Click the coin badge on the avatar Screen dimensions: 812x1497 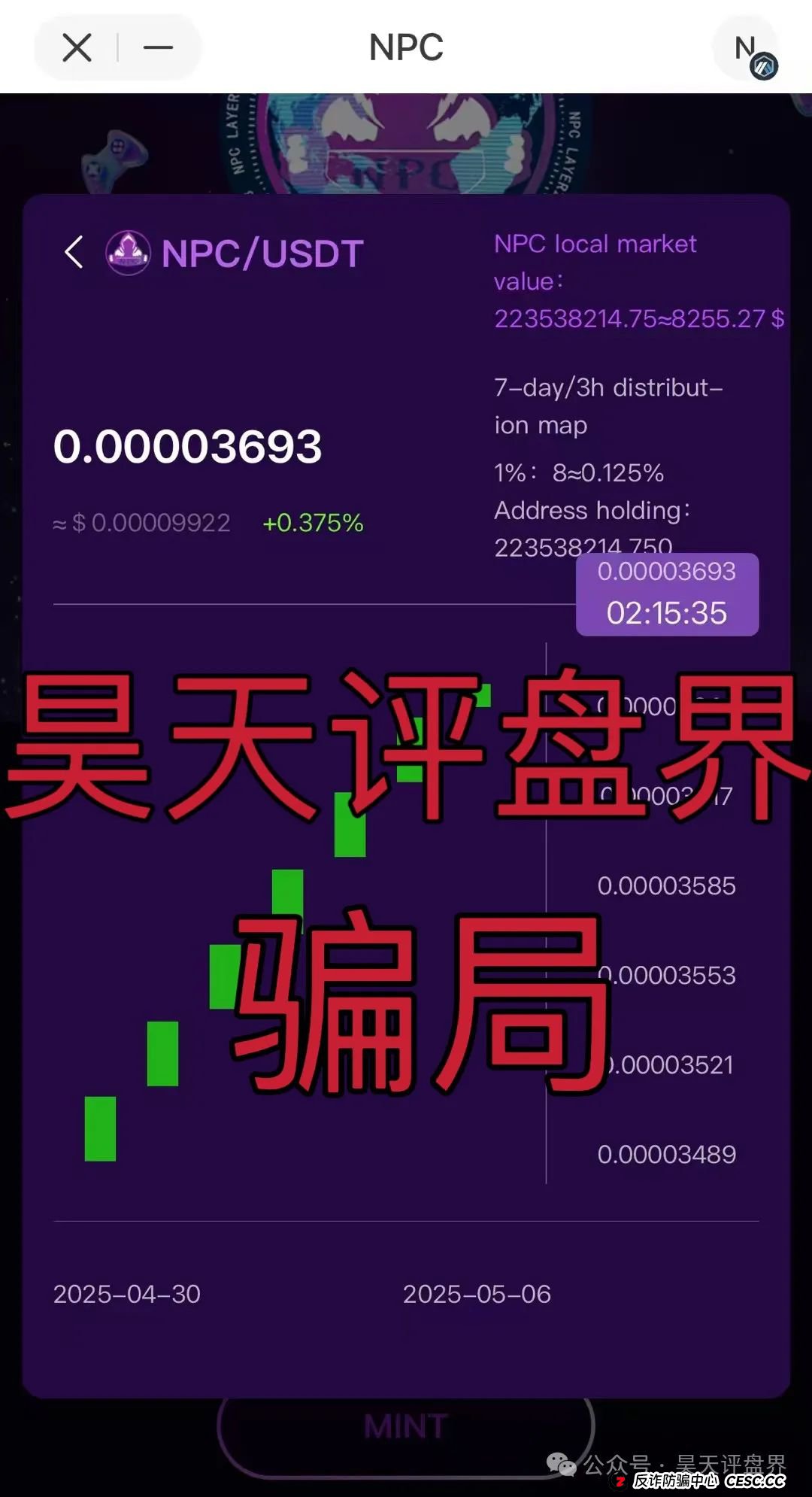(765, 66)
